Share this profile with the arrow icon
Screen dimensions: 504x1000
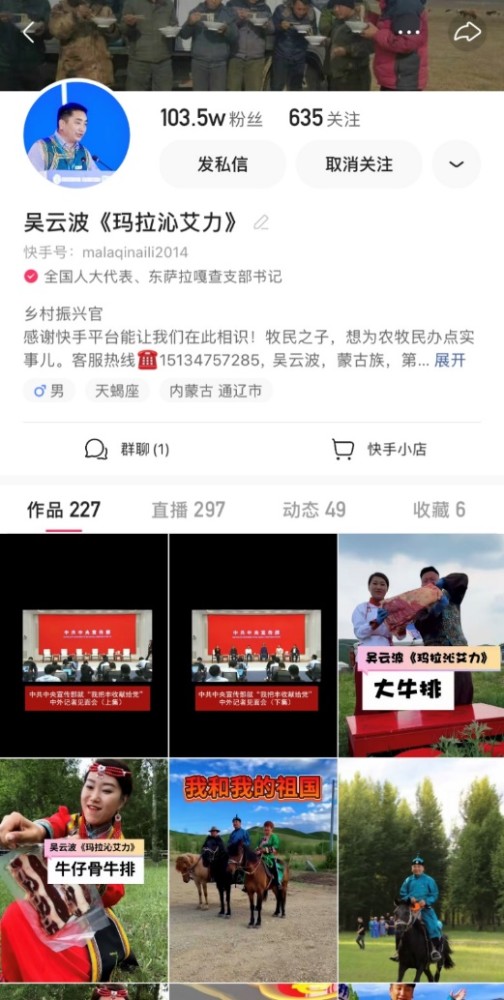(467, 33)
